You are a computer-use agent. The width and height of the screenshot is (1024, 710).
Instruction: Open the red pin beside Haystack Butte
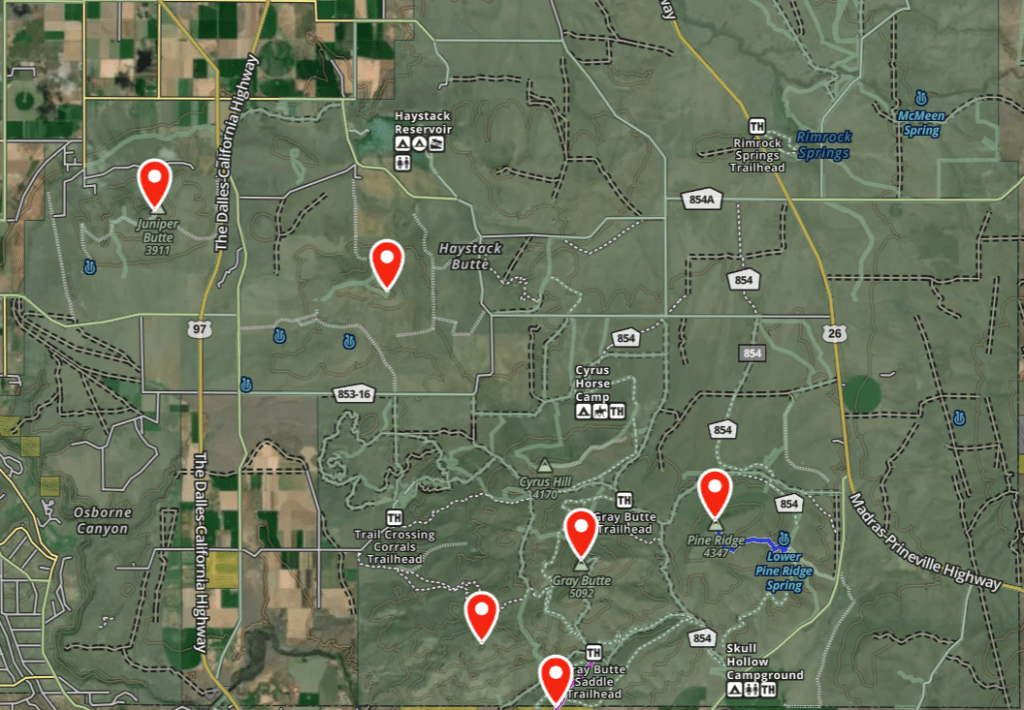[x=387, y=261]
